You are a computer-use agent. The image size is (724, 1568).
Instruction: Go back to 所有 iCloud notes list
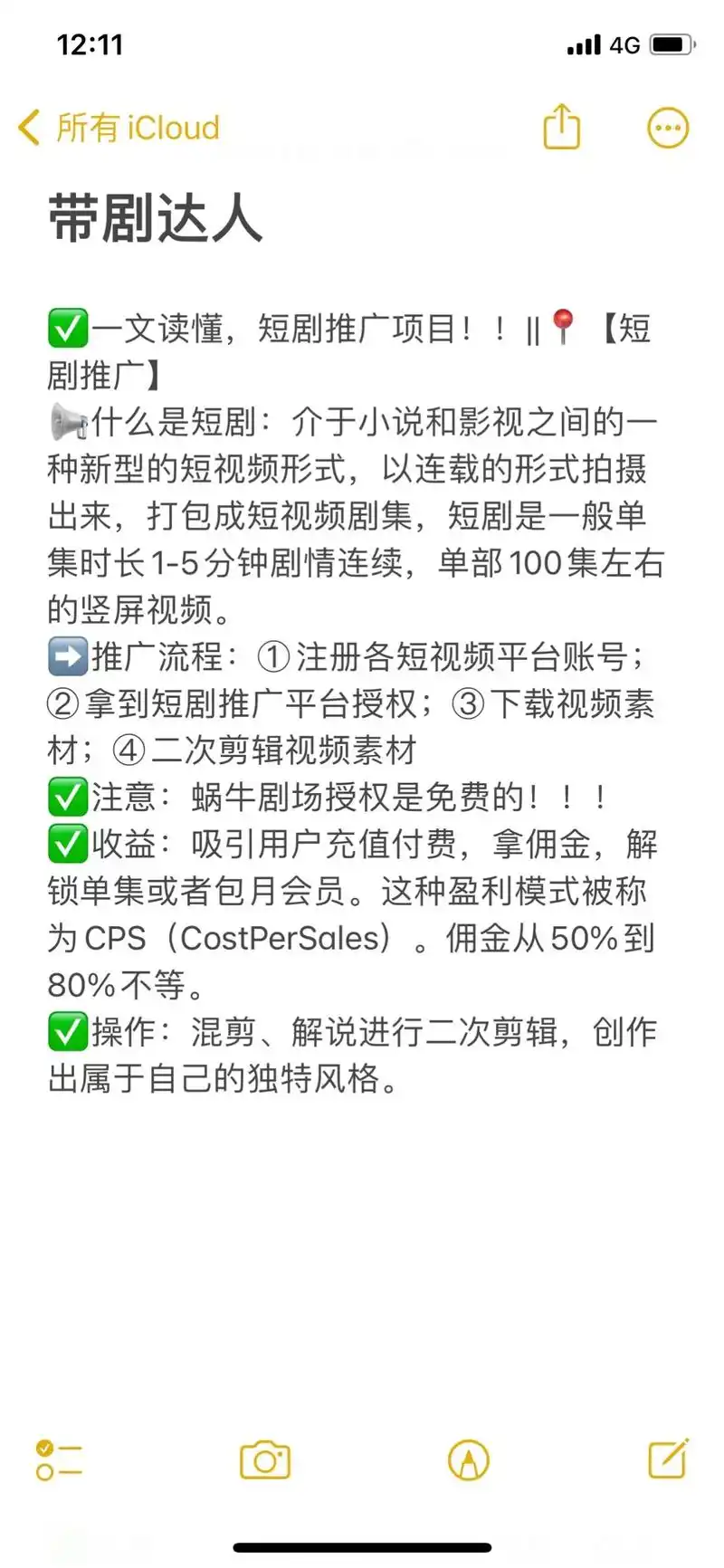click(x=119, y=128)
